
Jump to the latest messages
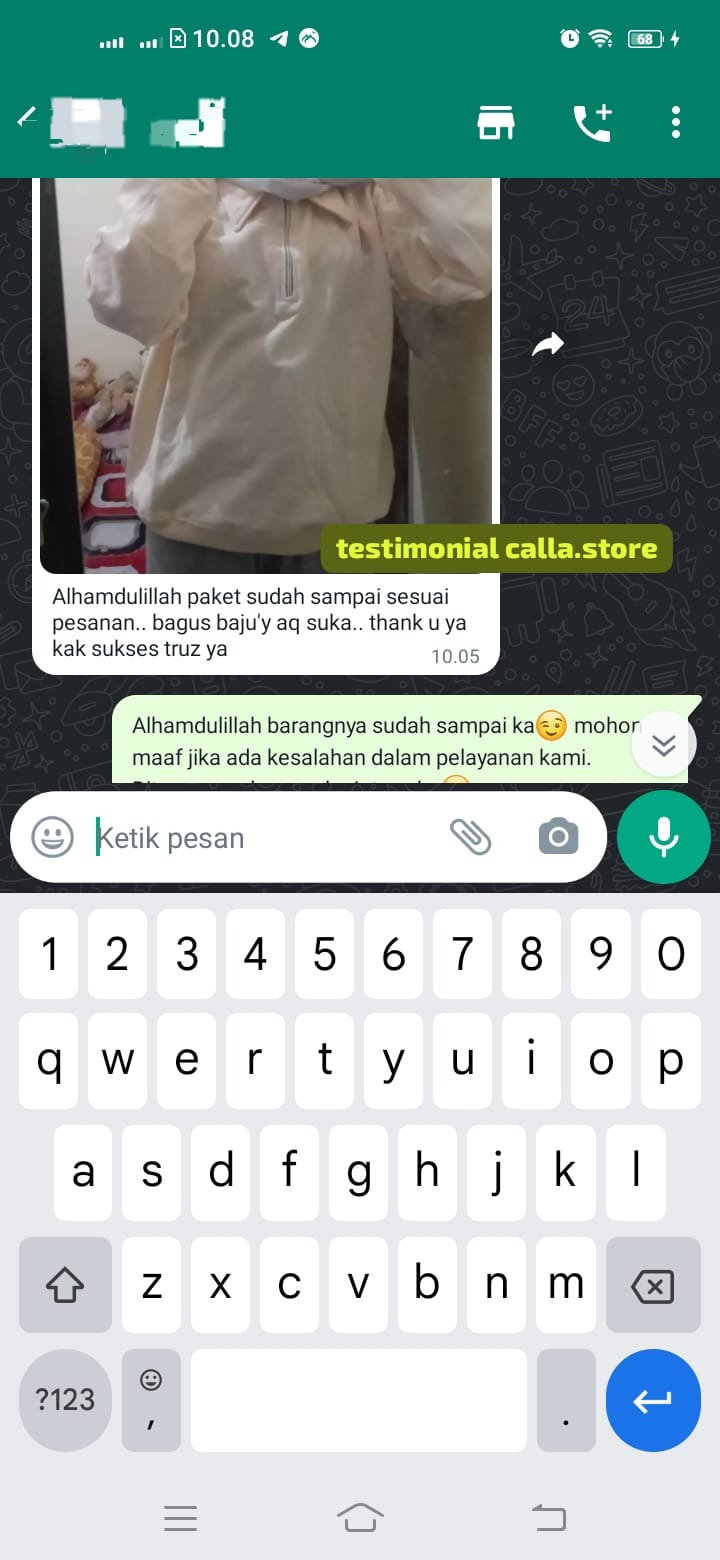(x=664, y=745)
